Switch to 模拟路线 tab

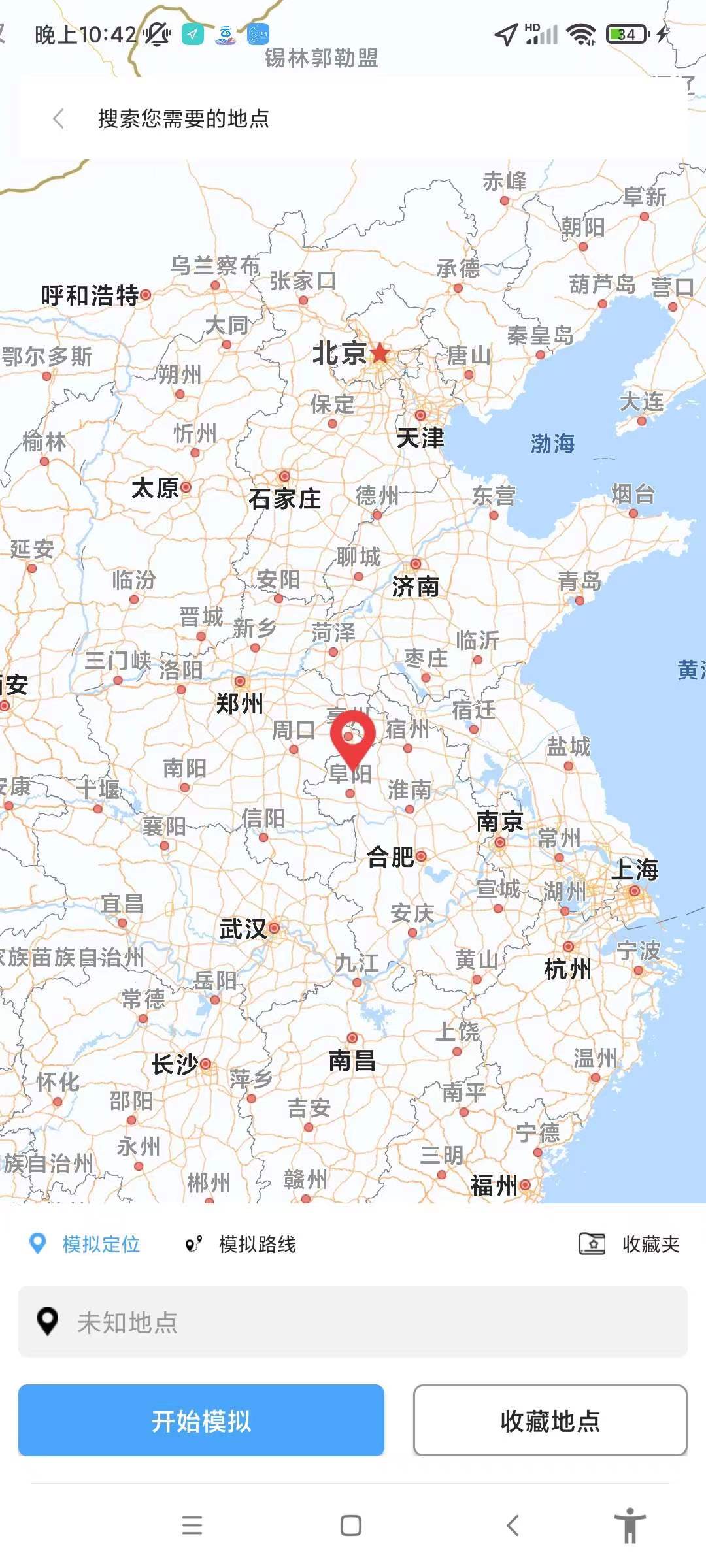coord(241,1244)
